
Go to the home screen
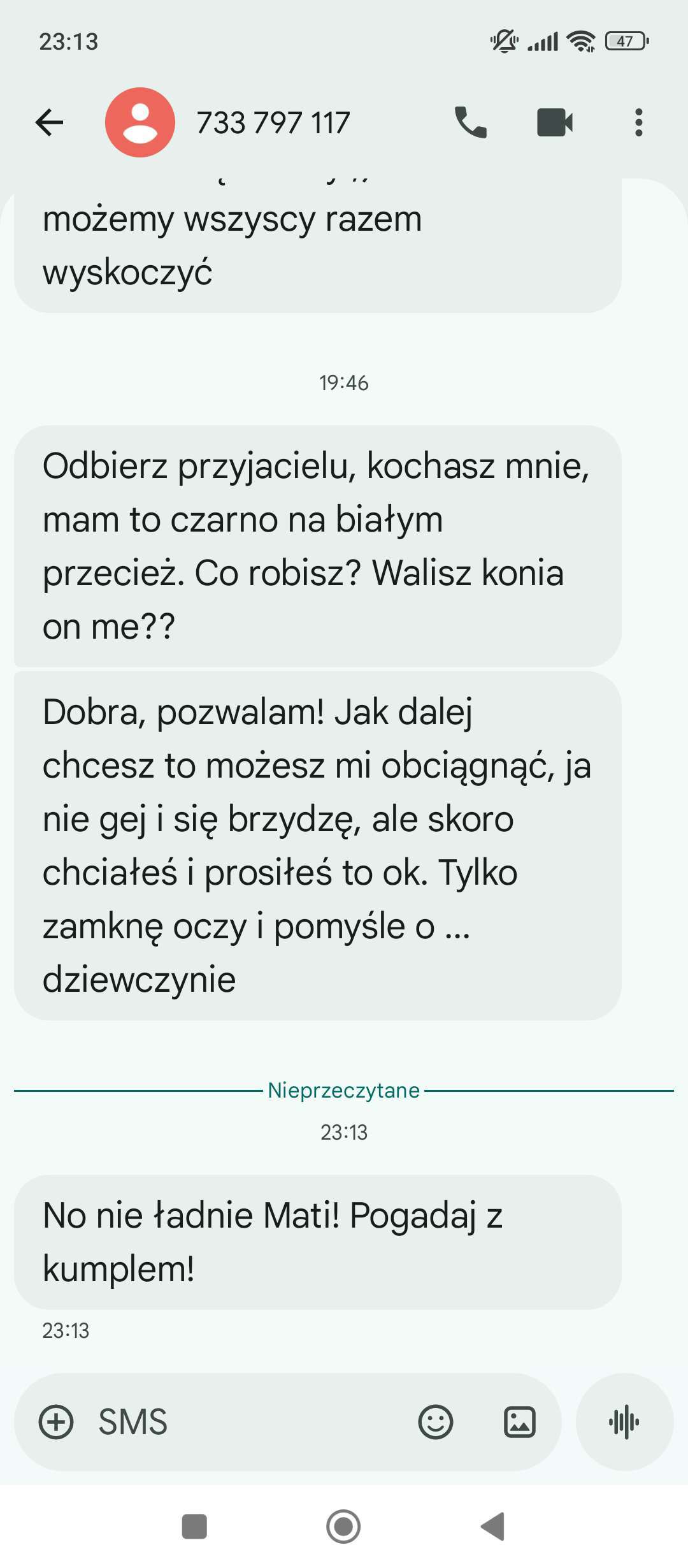tap(343, 1527)
